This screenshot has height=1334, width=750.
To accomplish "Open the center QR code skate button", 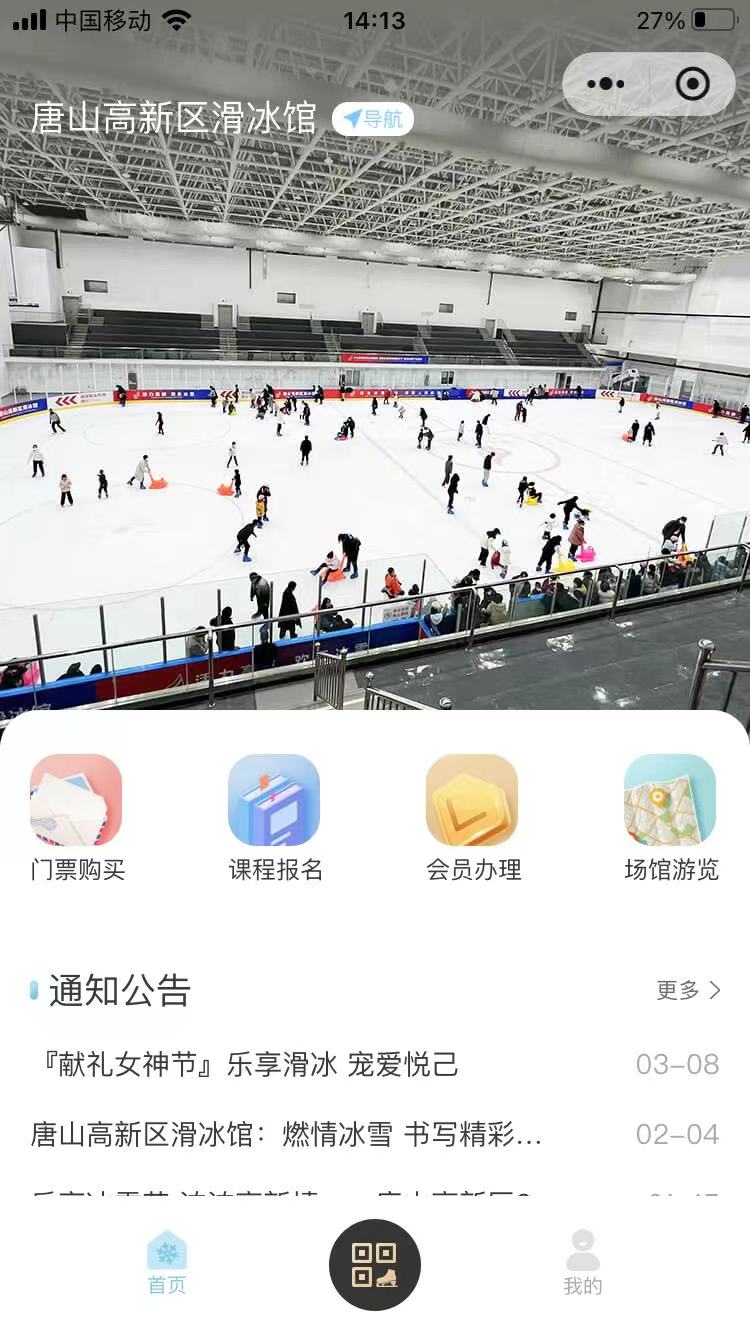I will tap(375, 1264).
